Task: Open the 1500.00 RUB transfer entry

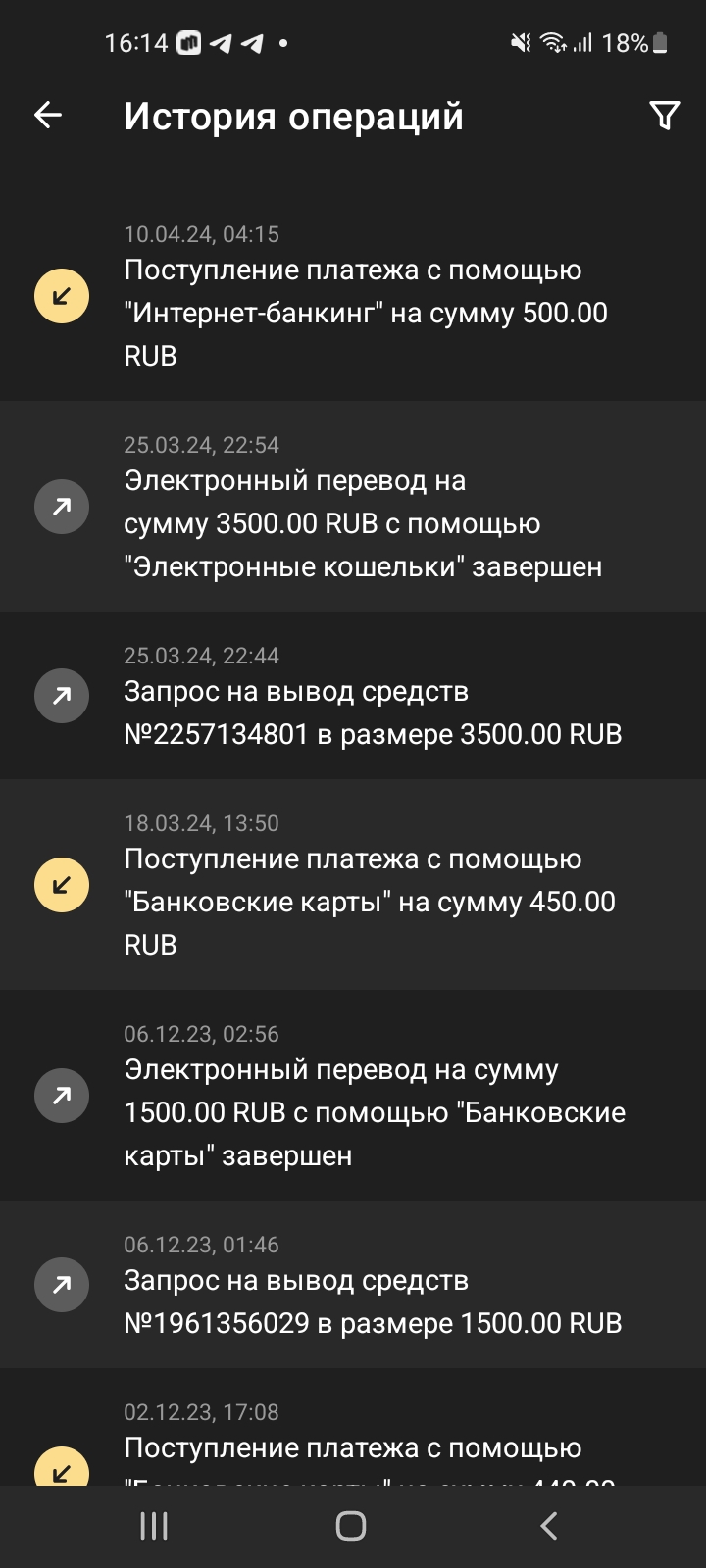Action: [x=376, y=1112]
